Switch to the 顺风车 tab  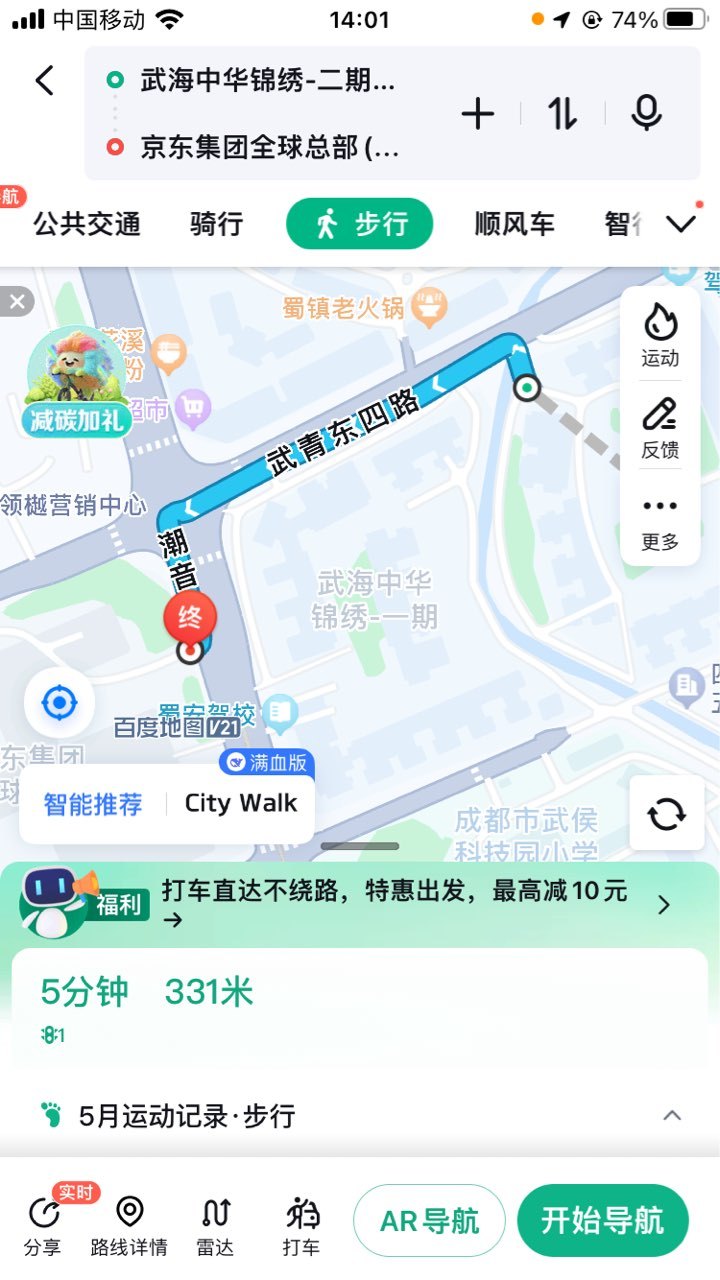pyautogui.click(x=514, y=224)
